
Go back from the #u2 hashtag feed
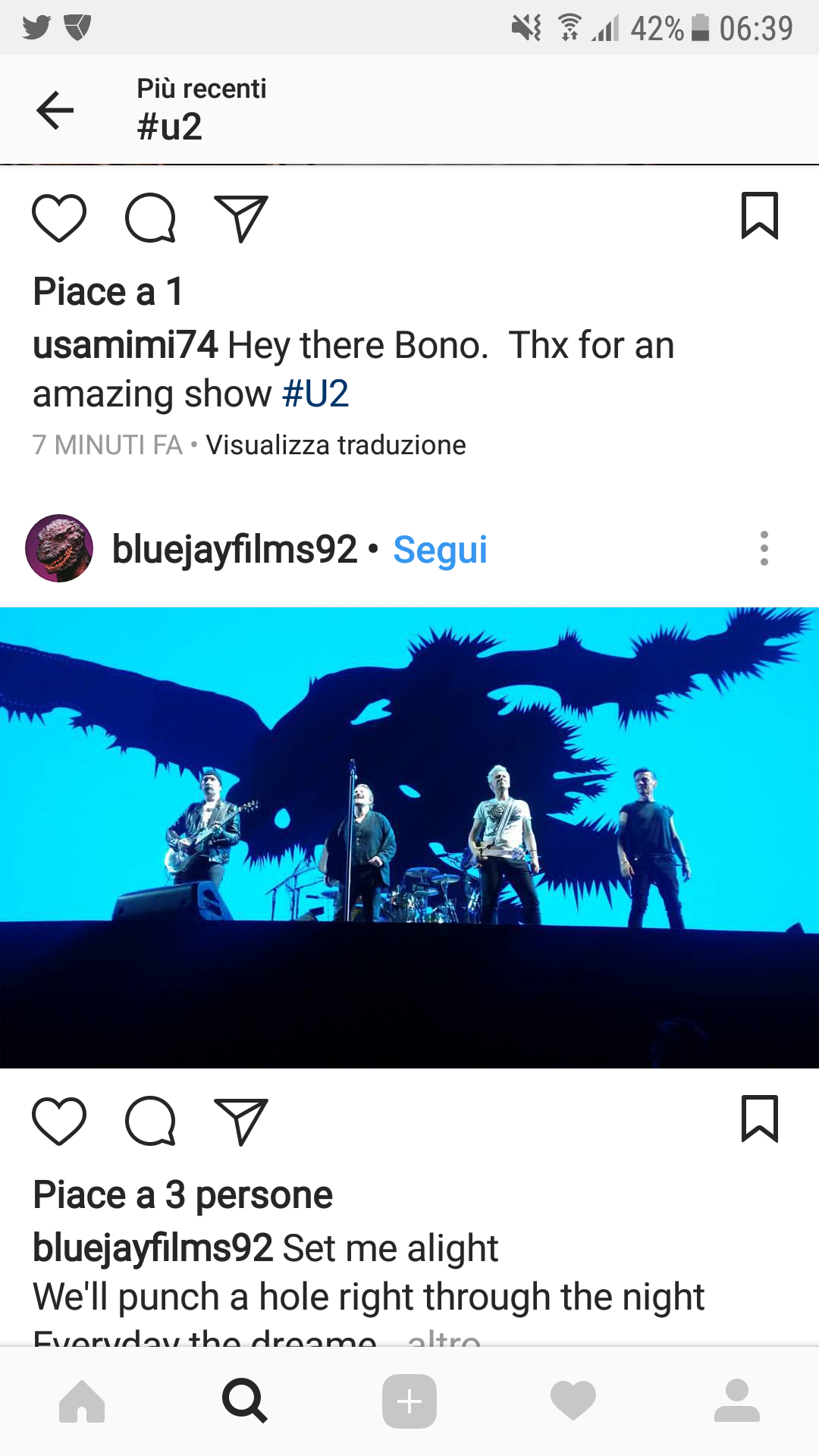[55, 111]
